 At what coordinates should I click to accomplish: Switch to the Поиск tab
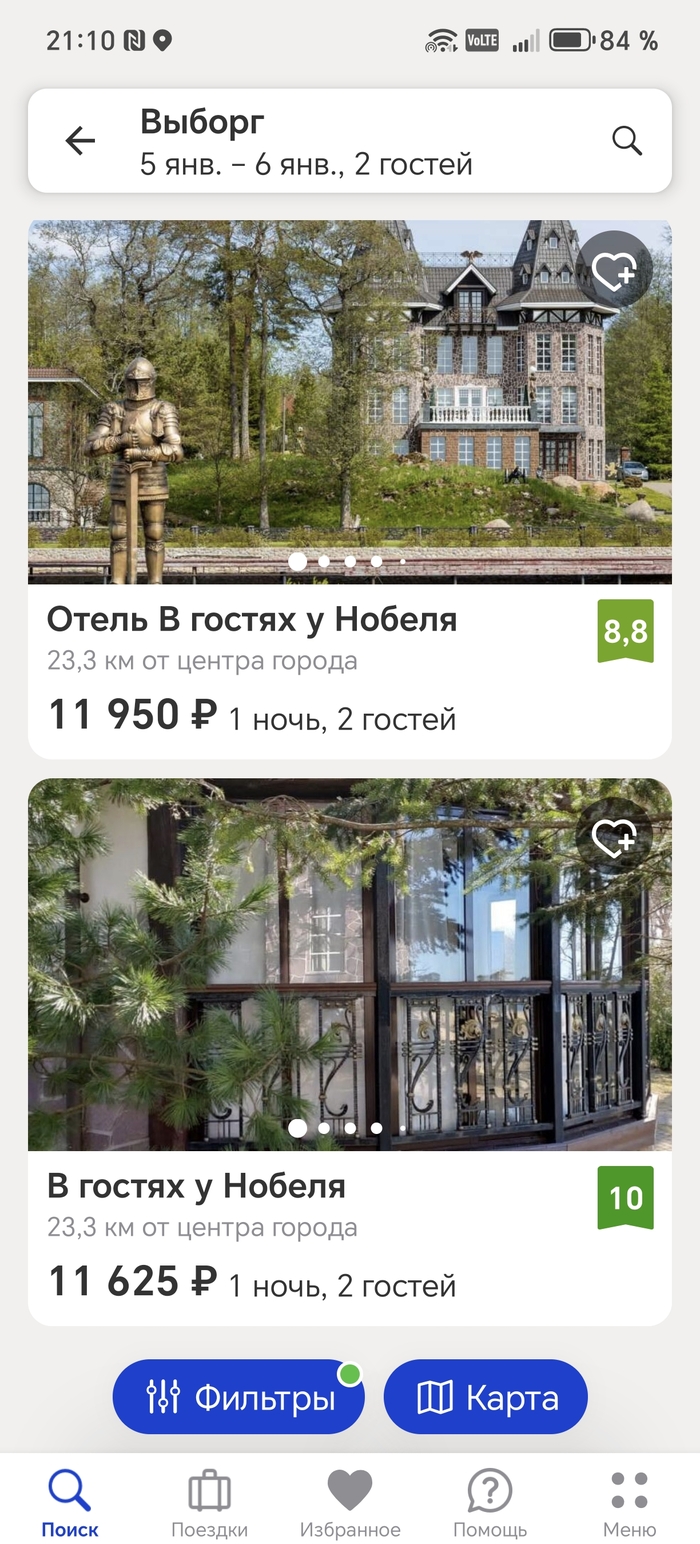pos(70,1503)
